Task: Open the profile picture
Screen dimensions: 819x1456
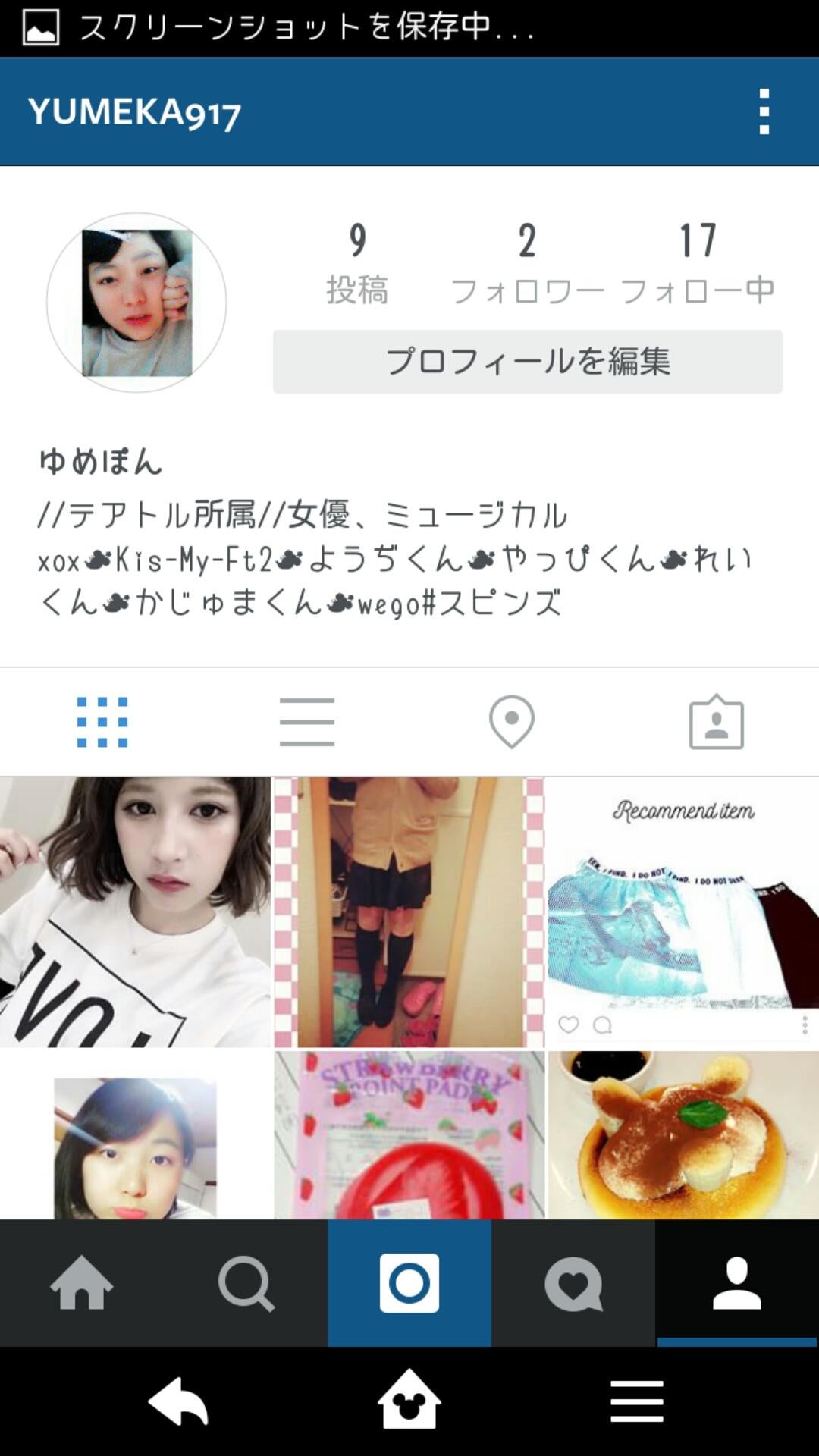Action: [x=136, y=303]
